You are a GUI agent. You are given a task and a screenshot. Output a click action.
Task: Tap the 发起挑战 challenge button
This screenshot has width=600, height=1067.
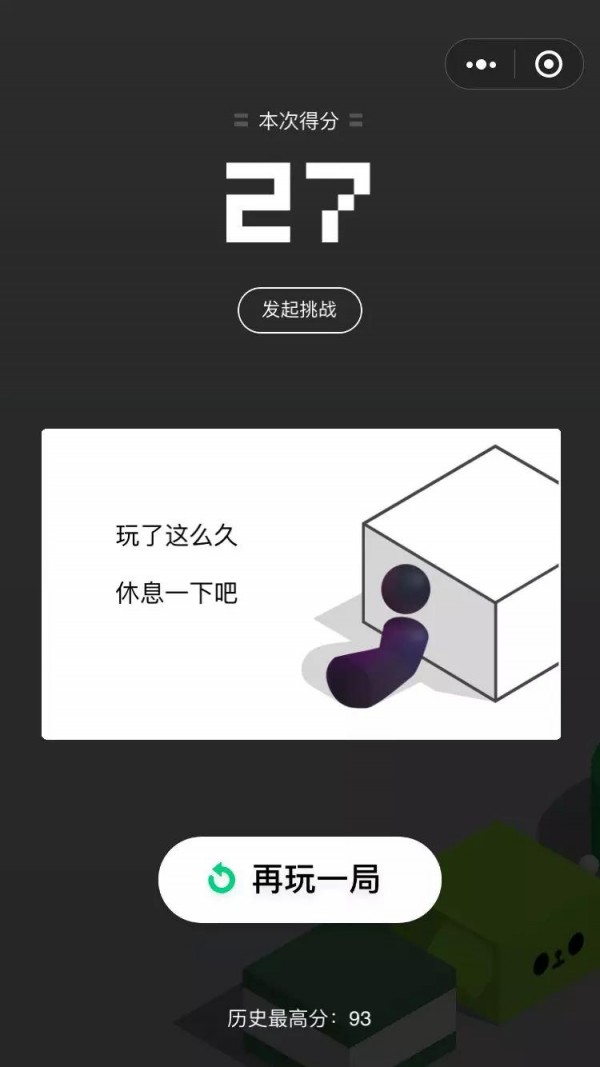299,310
